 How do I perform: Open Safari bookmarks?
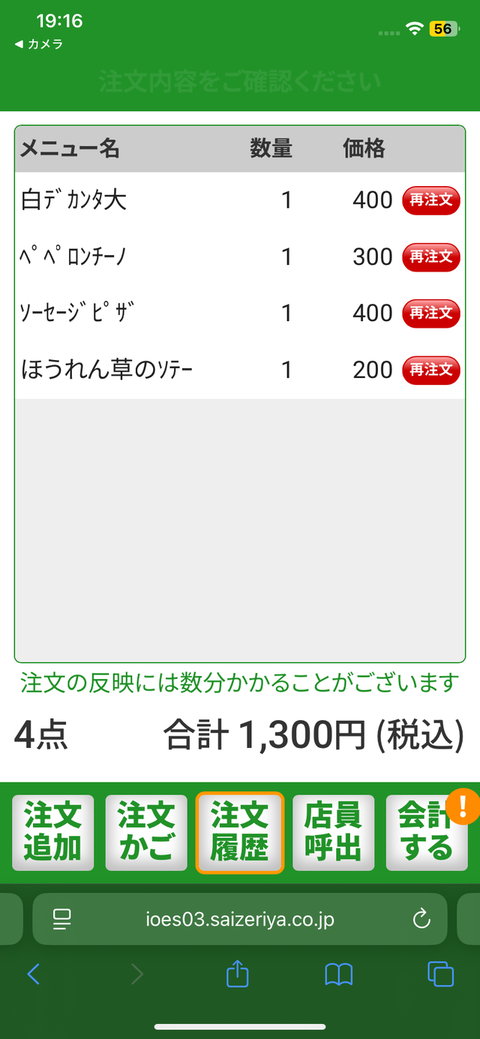tap(339, 974)
